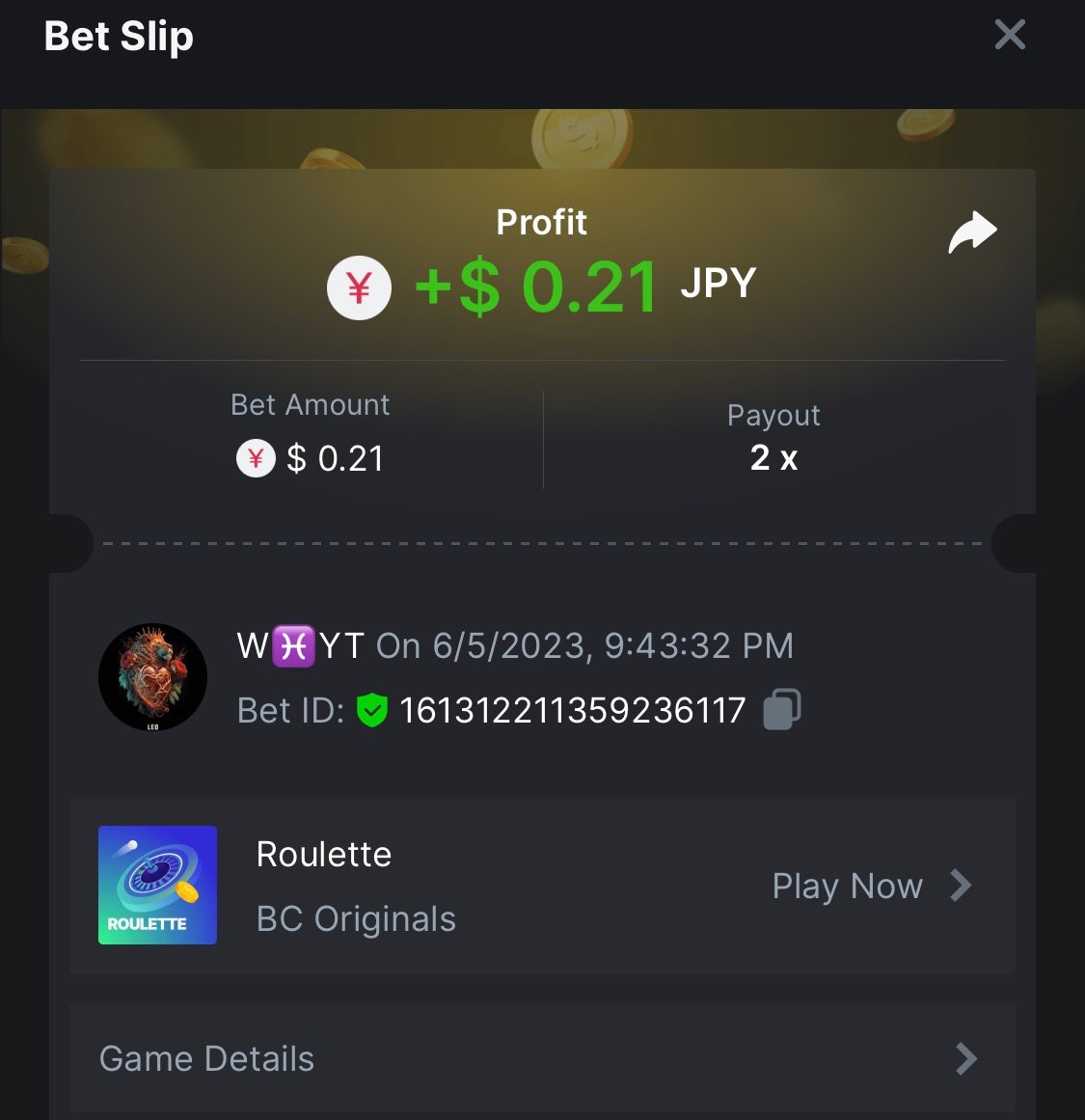Copy the Bet ID number
The image size is (1085, 1120).
781,710
